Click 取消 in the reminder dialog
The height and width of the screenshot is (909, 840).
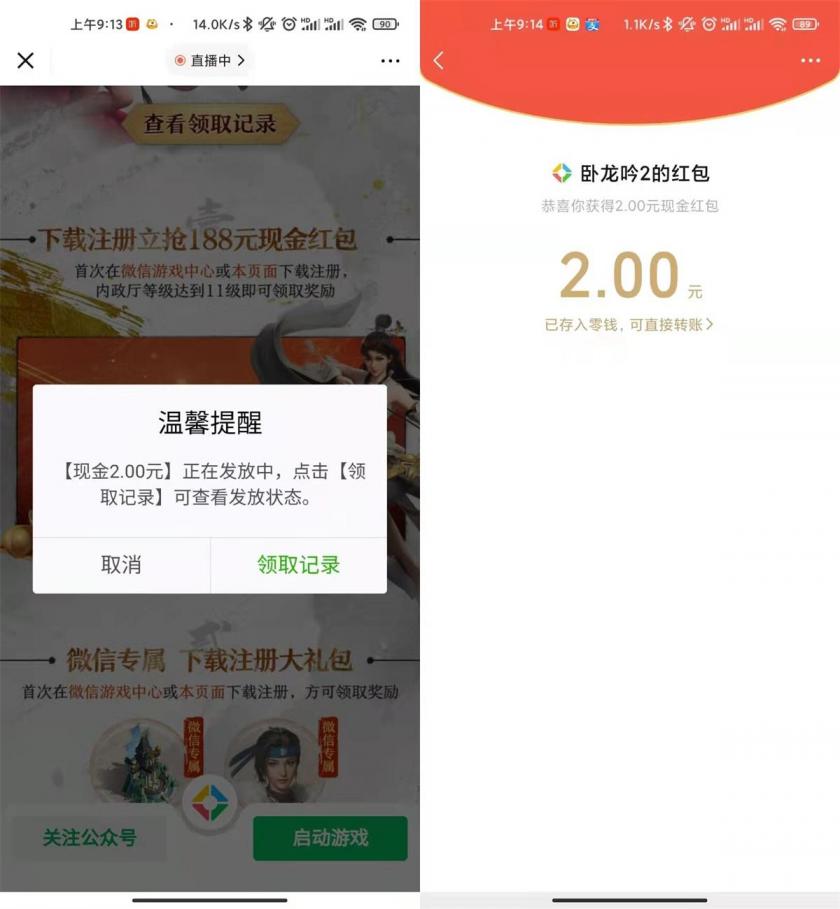pos(118,565)
